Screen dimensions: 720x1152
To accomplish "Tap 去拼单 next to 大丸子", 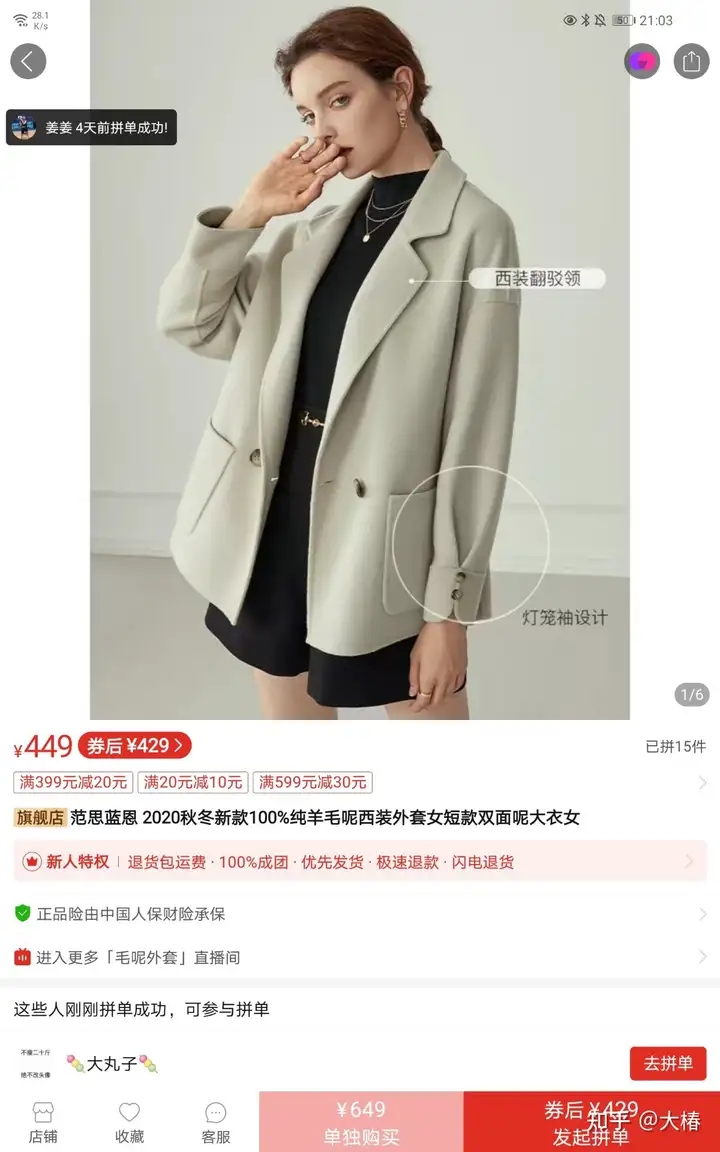I will [x=668, y=1063].
